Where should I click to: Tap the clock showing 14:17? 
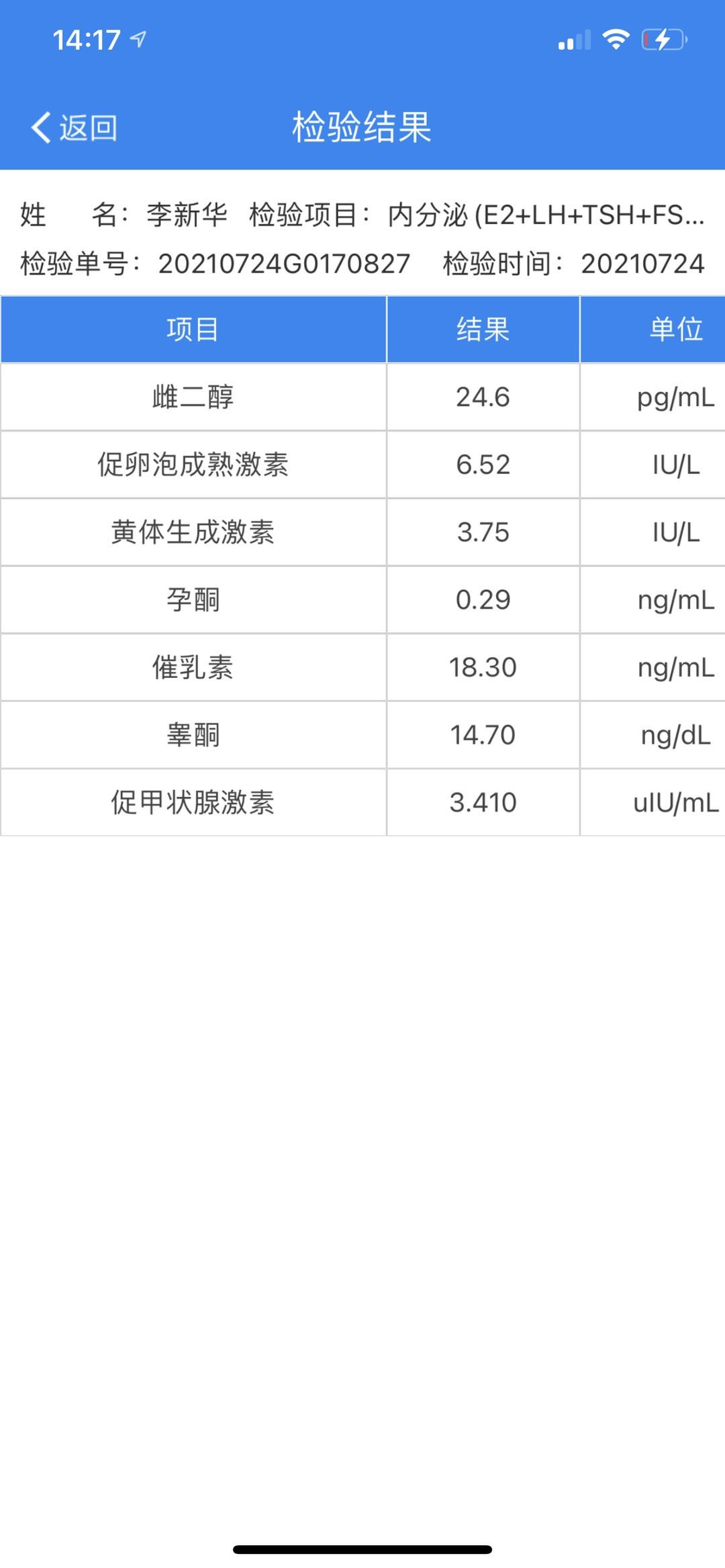point(87,39)
